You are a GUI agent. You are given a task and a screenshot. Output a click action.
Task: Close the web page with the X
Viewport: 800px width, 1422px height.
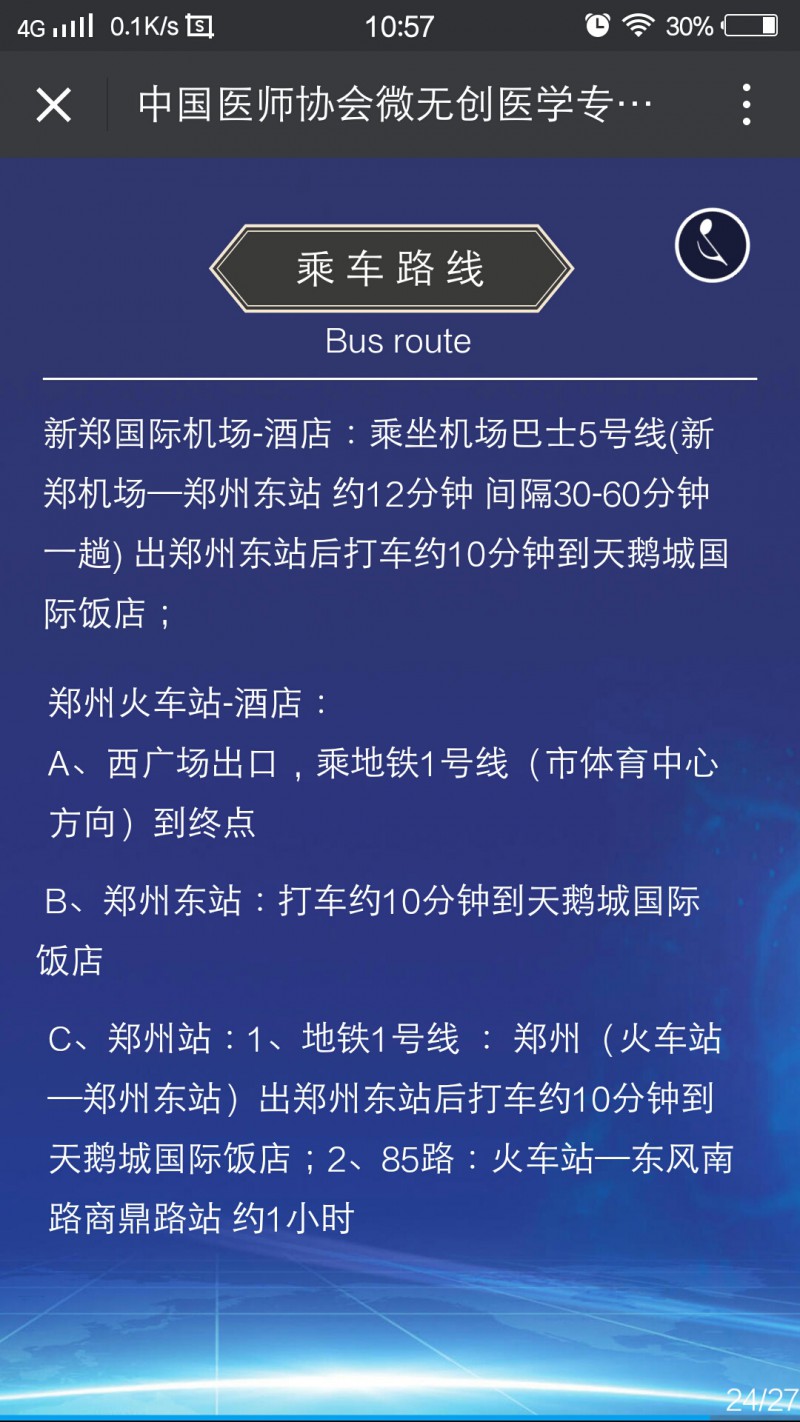[x=53, y=105]
